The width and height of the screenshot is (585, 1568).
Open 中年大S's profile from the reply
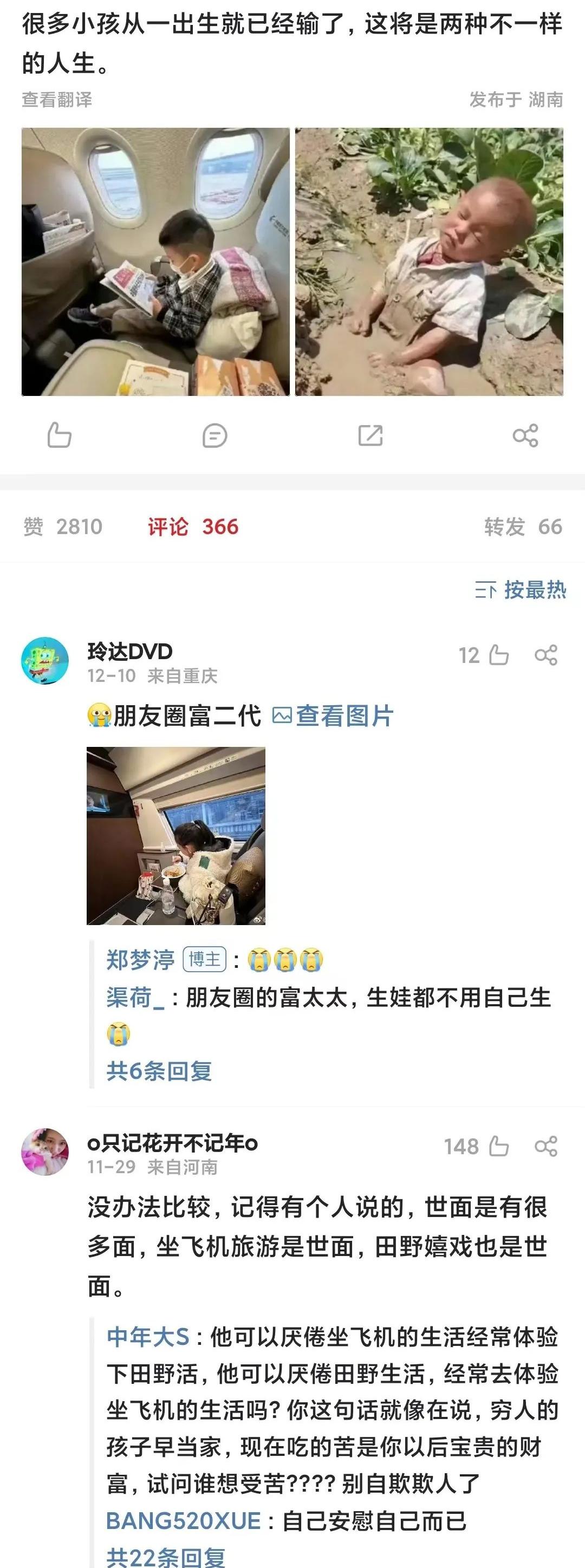(x=148, y=1337)
